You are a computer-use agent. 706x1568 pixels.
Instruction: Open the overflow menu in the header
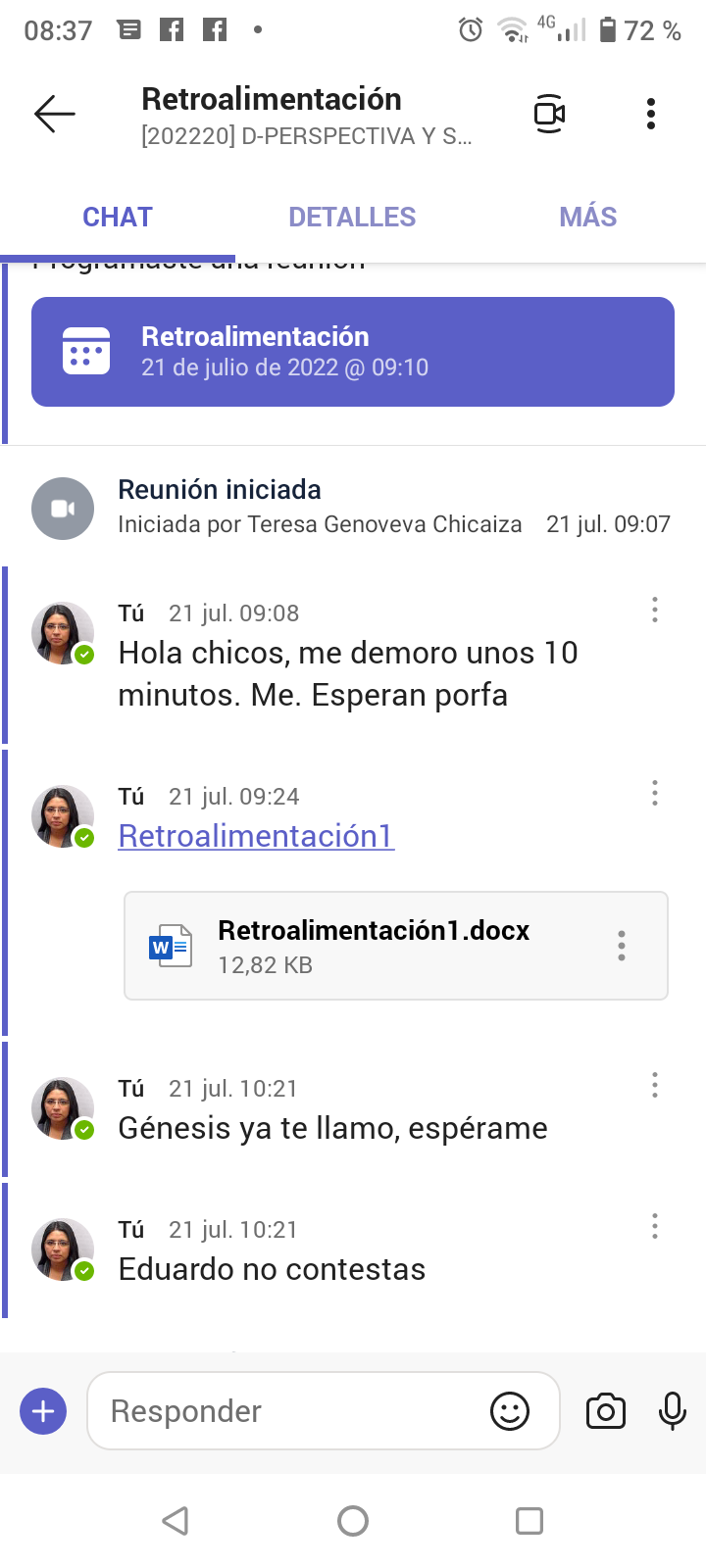651,115
